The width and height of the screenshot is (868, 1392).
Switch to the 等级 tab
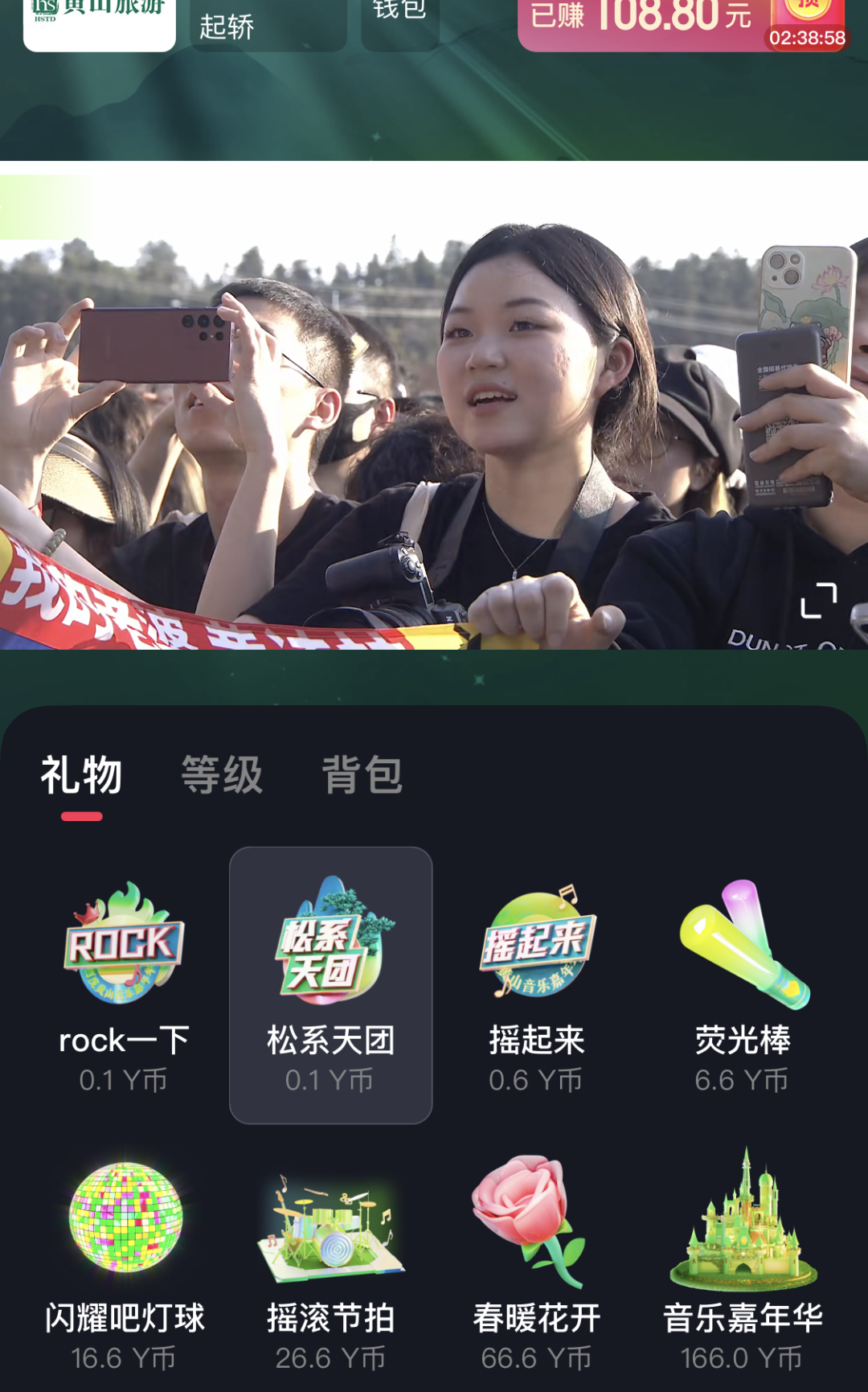click(x=222, y=775)
